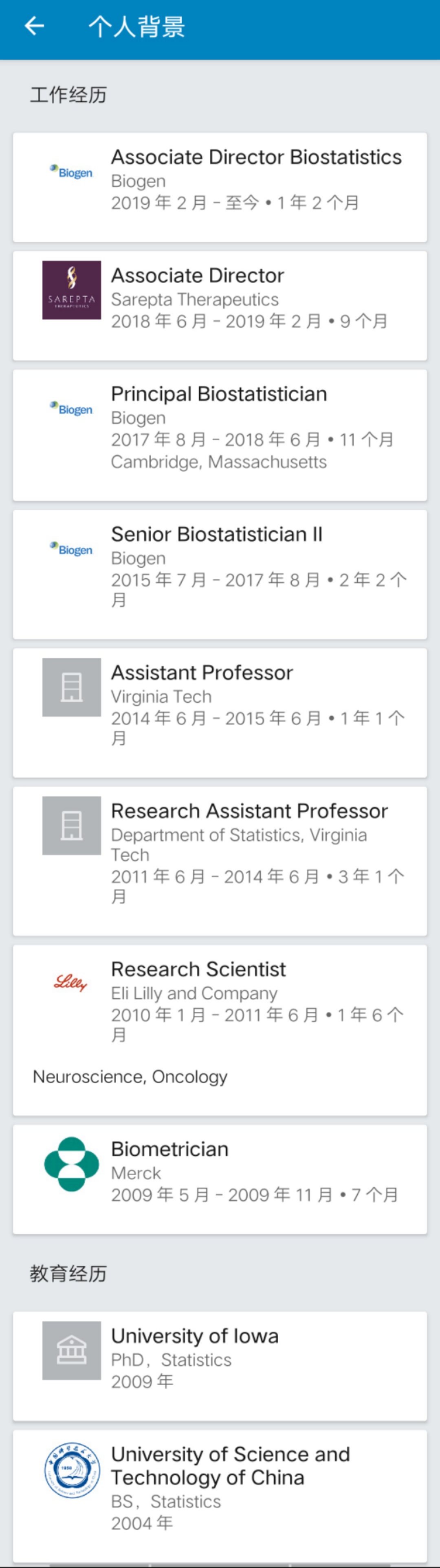Tap the Biometrician at Merck card

[x=220, y=1179]
